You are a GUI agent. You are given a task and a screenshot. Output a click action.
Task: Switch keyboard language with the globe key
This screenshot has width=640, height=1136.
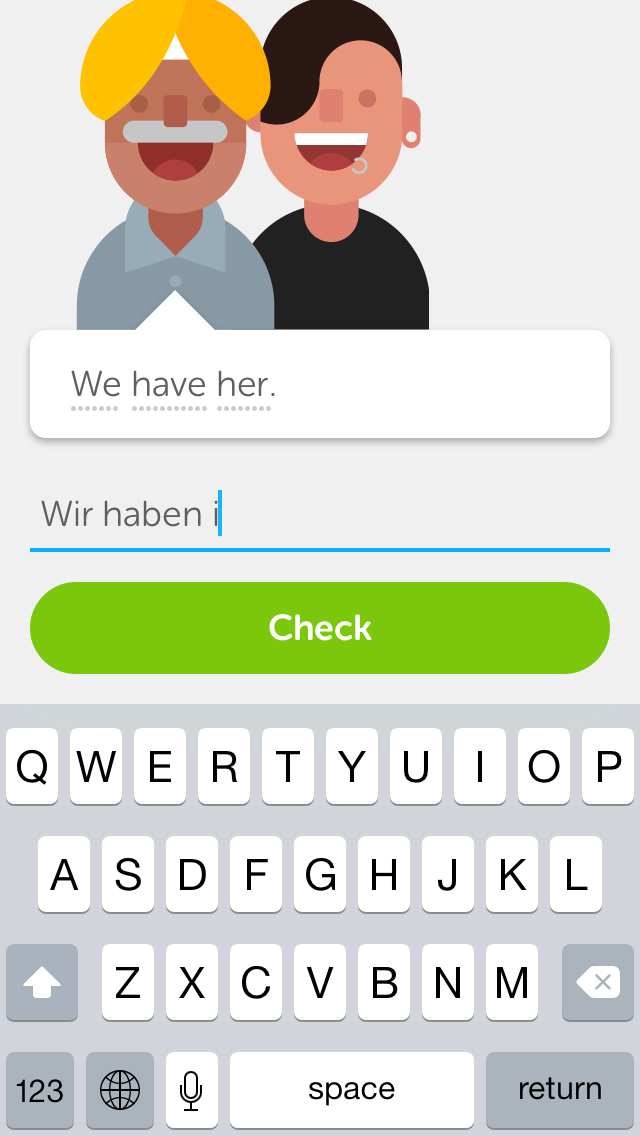(120, 1090)
